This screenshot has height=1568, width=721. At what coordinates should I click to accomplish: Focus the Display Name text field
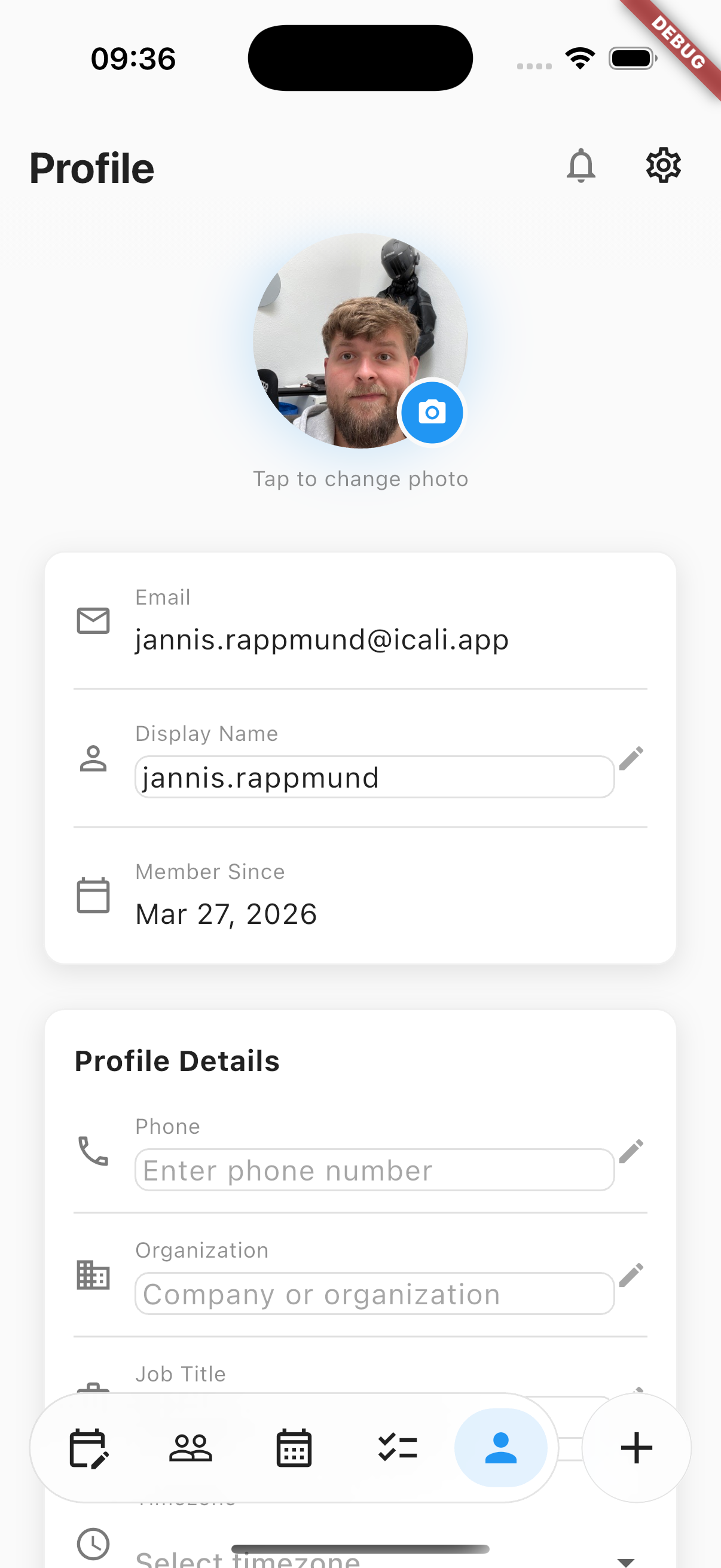[x=374, y=777]
